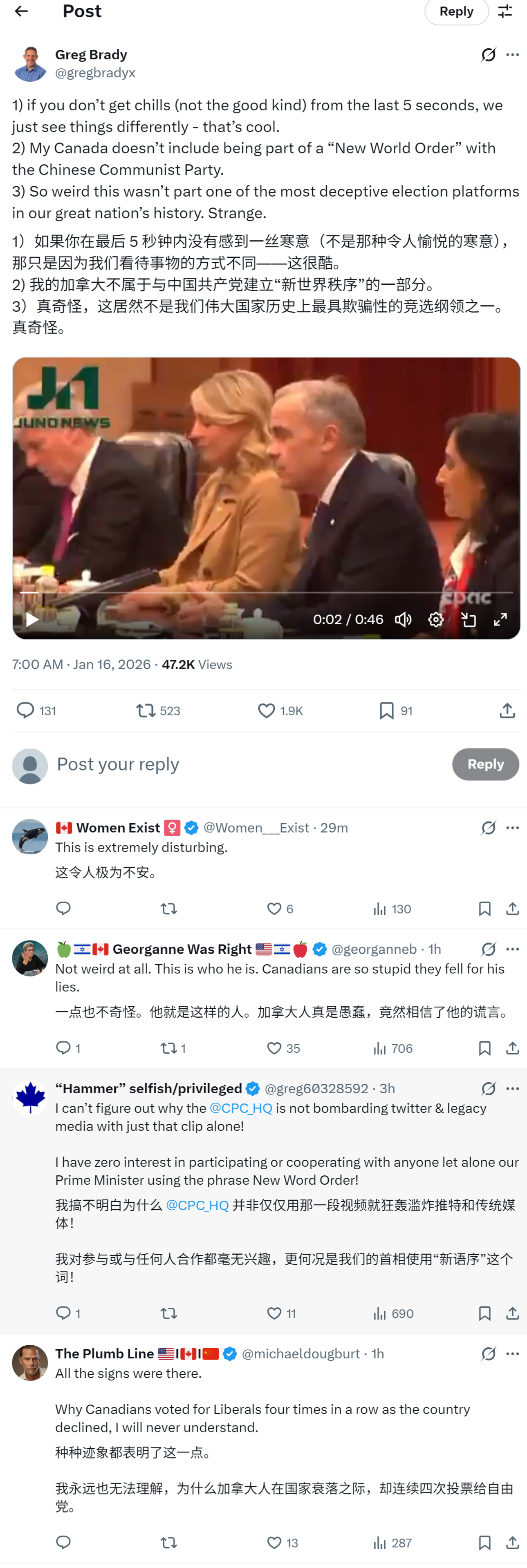Open video settings gear

(435, 620)
